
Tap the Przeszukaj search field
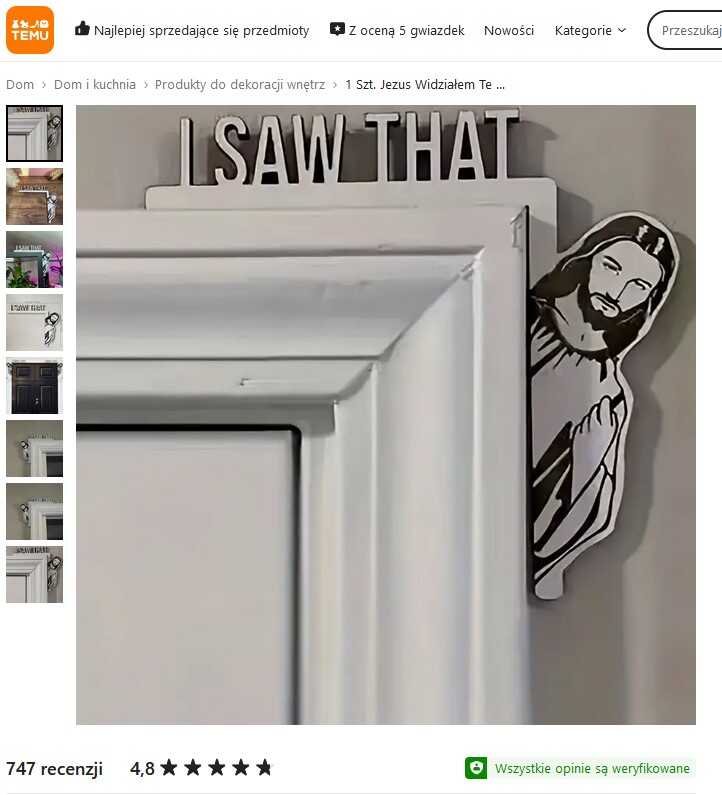point(690,30)
